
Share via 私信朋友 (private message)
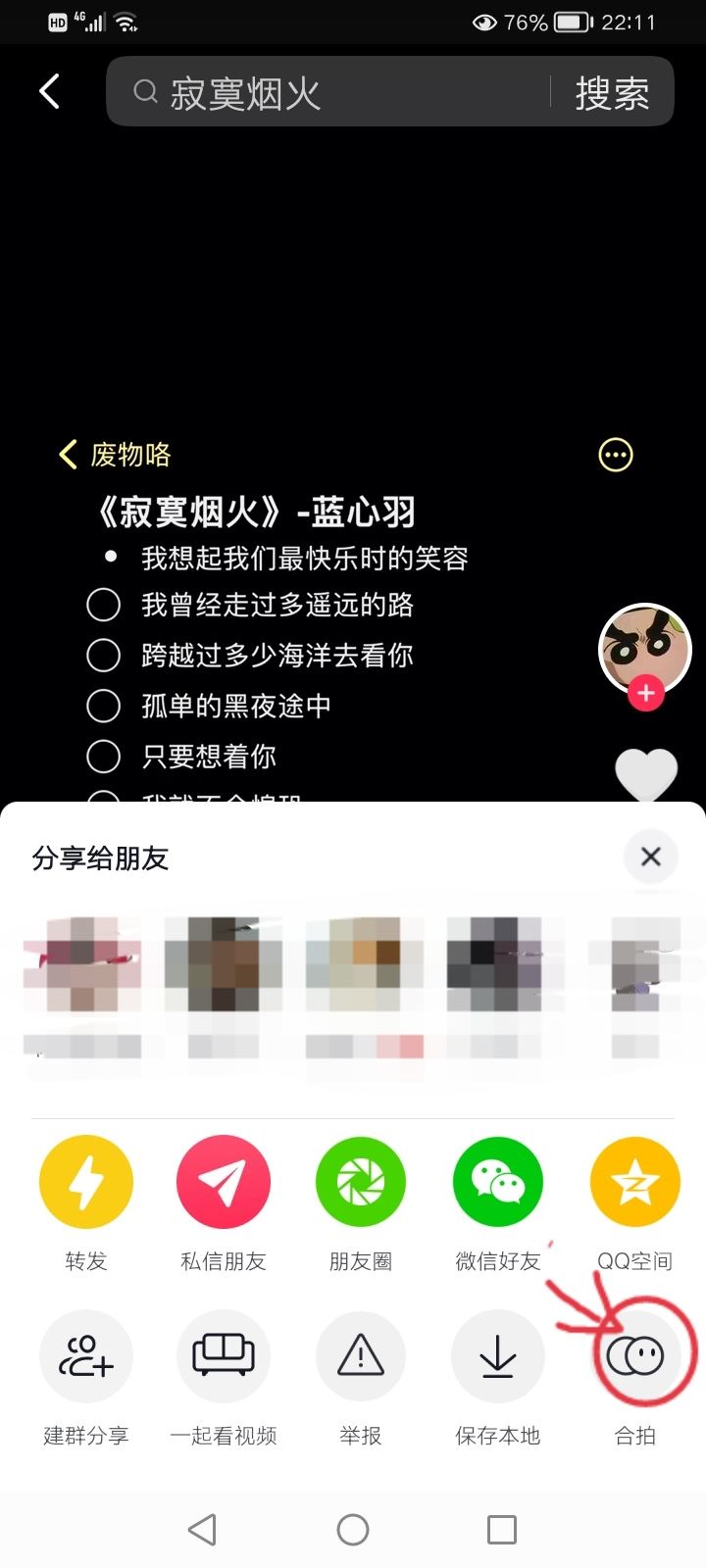[x=223, y=1181]
